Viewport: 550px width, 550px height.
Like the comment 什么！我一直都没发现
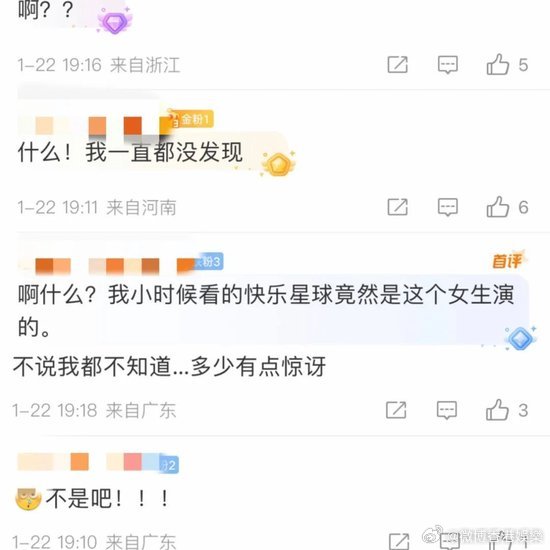[498, 207]
